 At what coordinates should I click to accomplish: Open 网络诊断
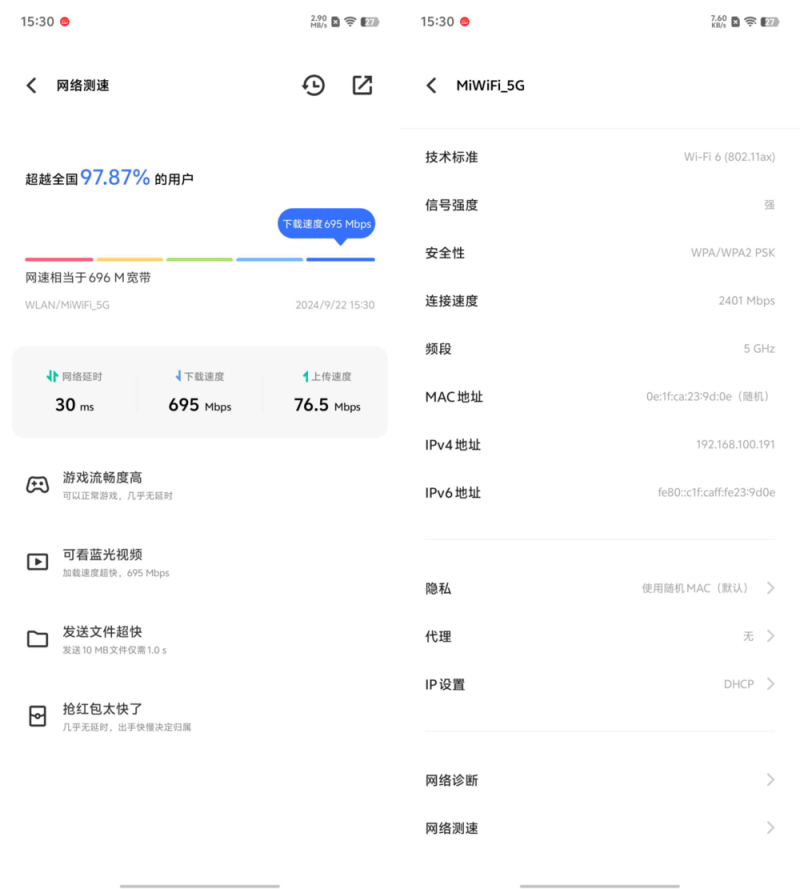coord(600,780)
